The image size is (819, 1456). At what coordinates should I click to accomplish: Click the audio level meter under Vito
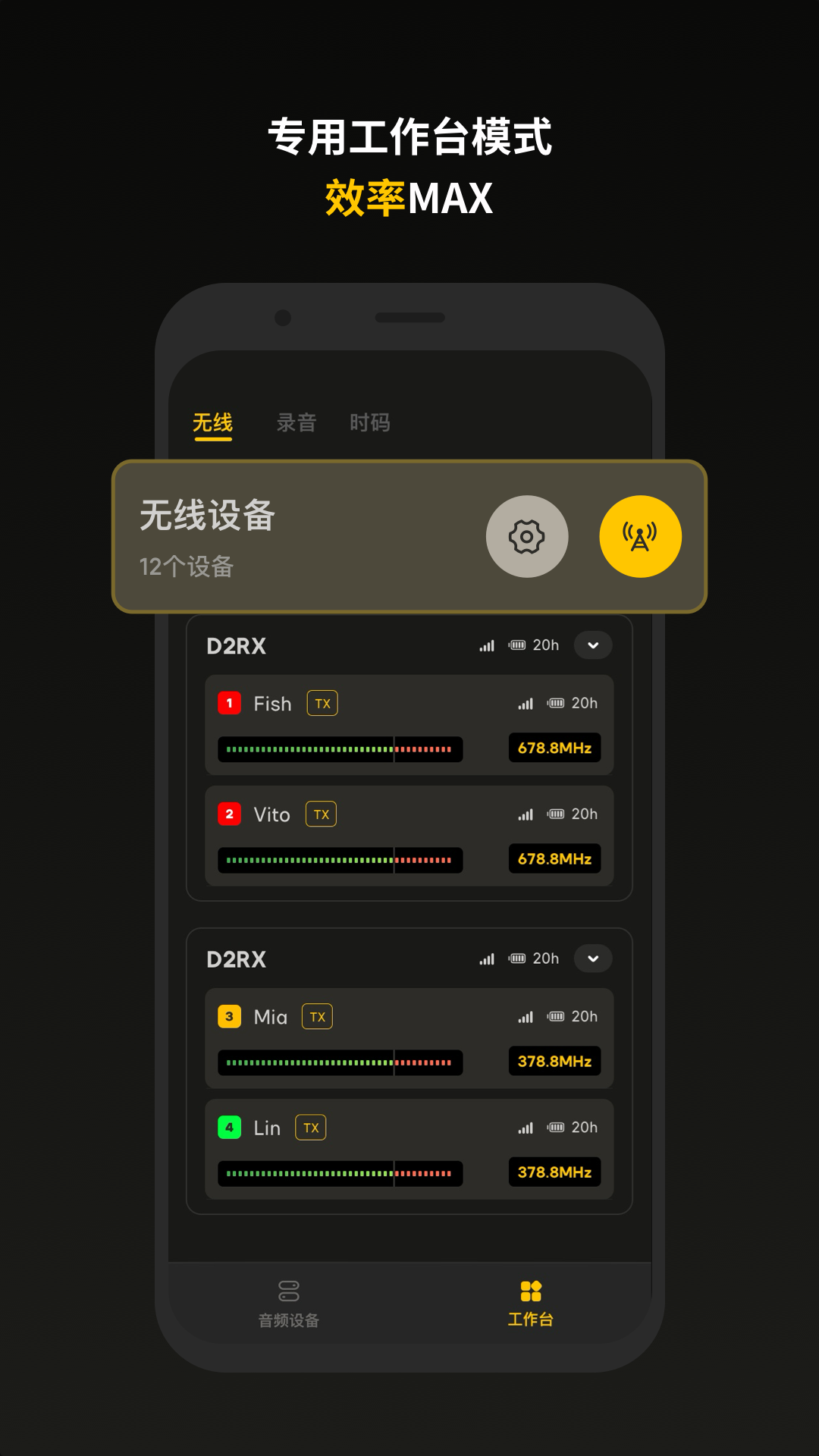pyautogui.click(x=341, y=860)
